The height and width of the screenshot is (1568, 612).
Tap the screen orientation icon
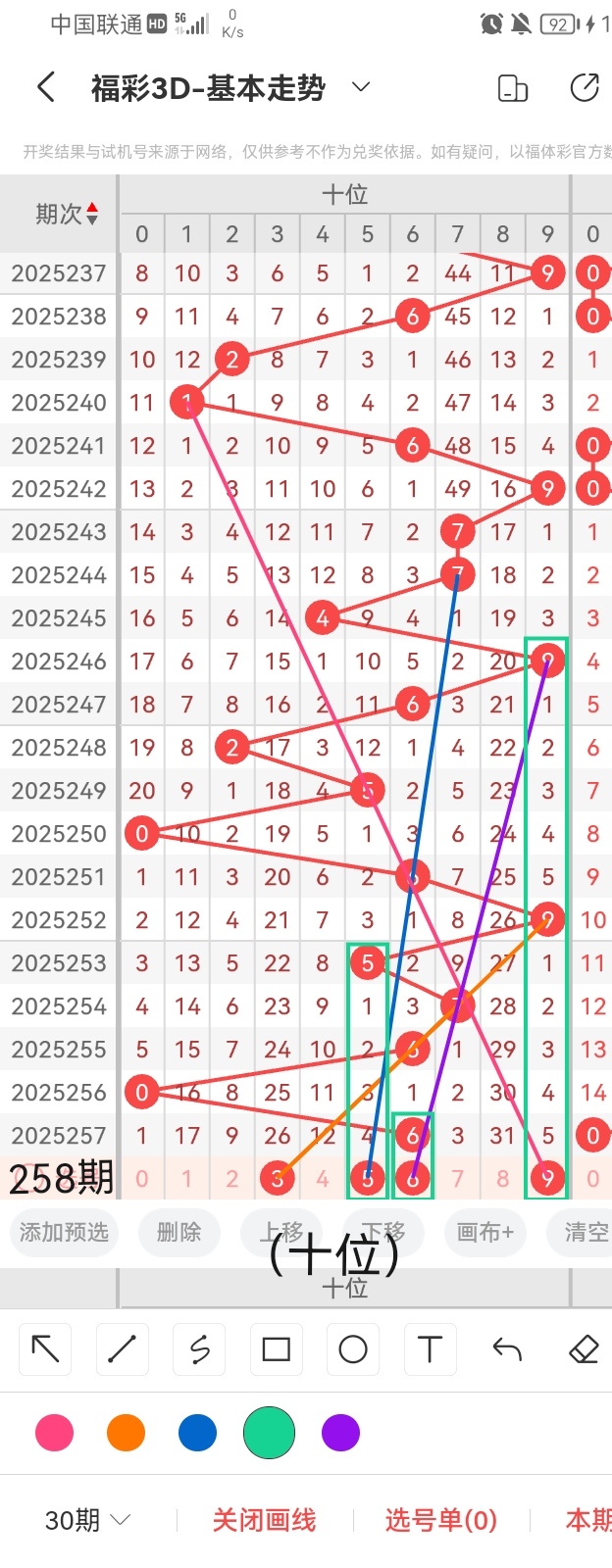tap(513, 88)
